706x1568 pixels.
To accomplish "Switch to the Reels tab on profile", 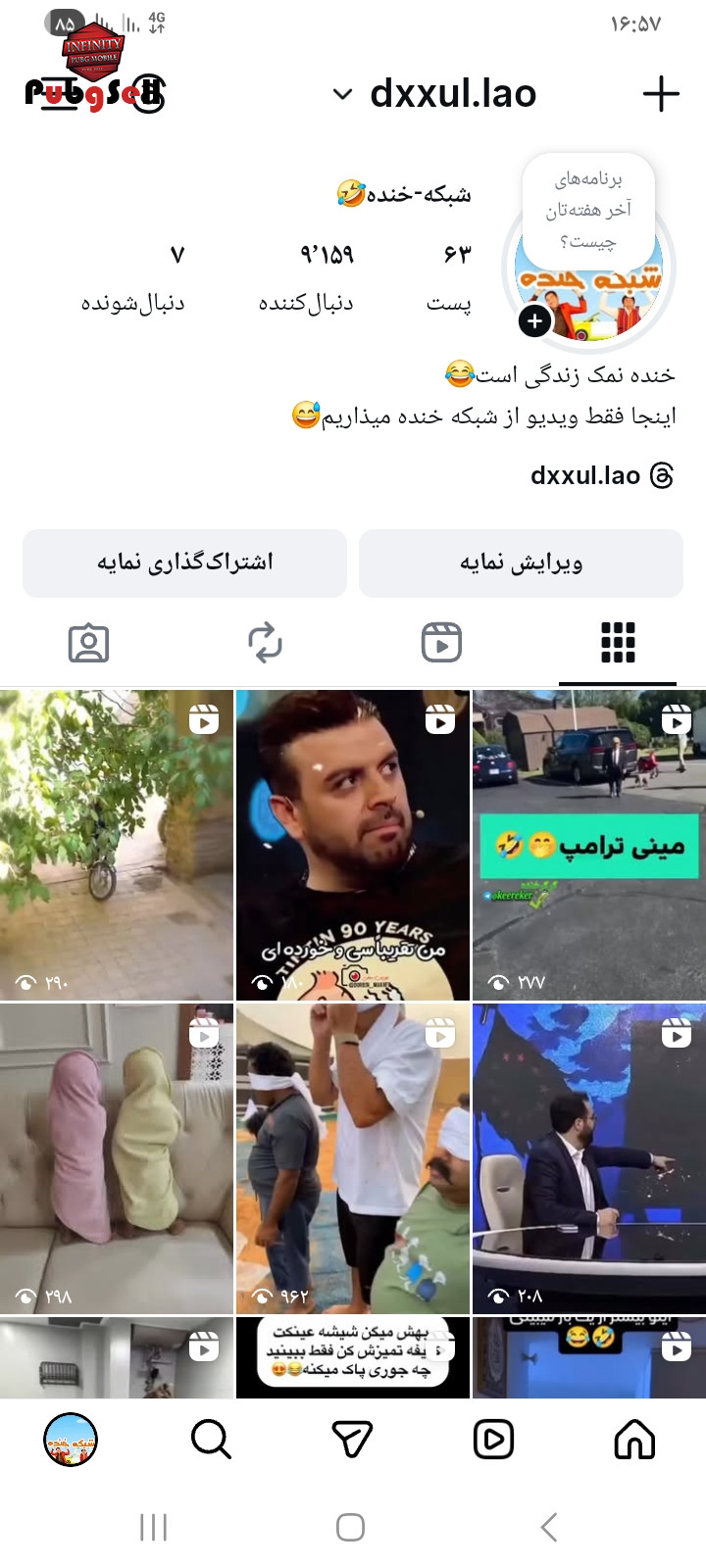I will [441, 643].
